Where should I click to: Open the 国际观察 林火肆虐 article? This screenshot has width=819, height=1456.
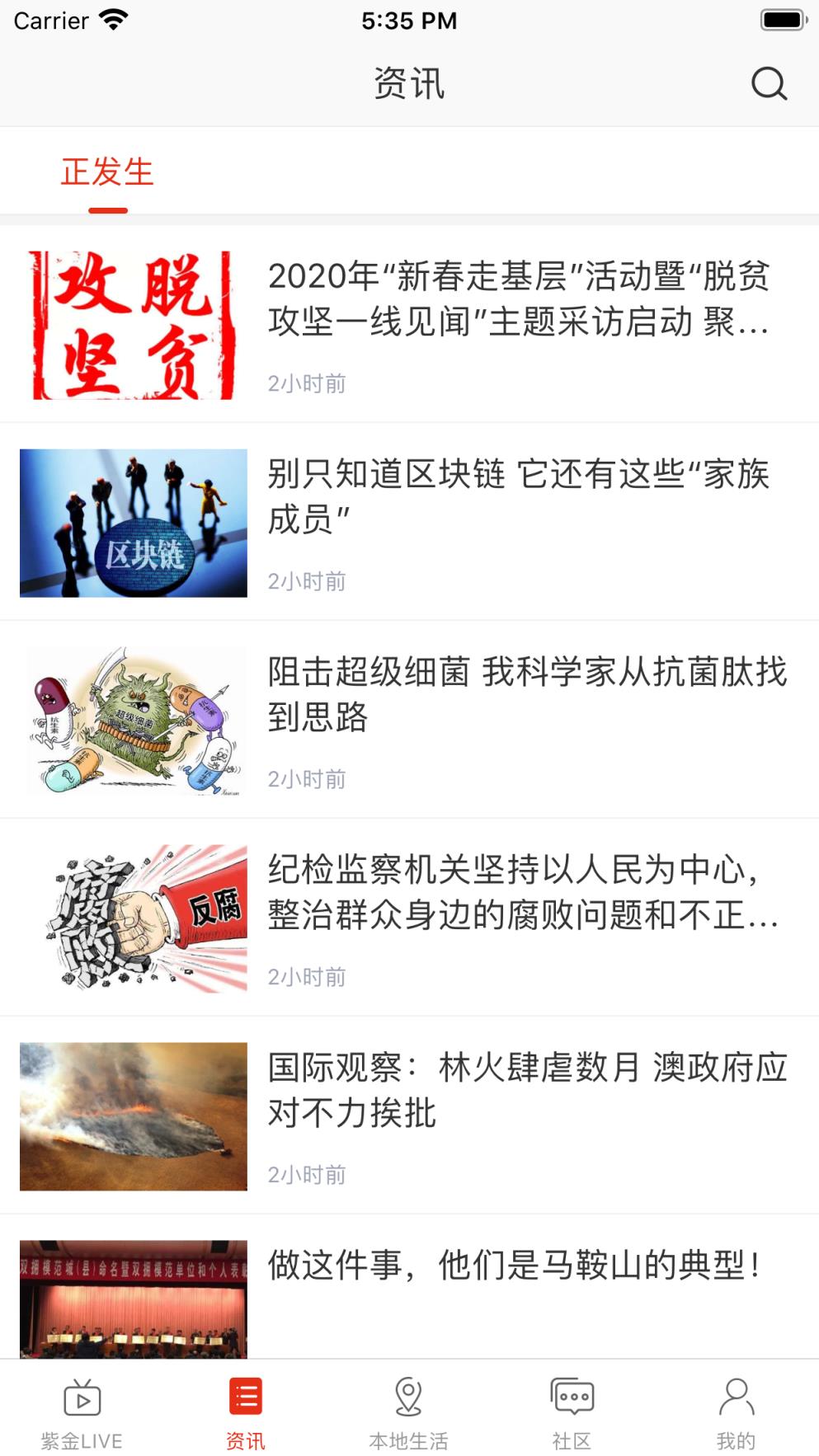(526, 1090)
